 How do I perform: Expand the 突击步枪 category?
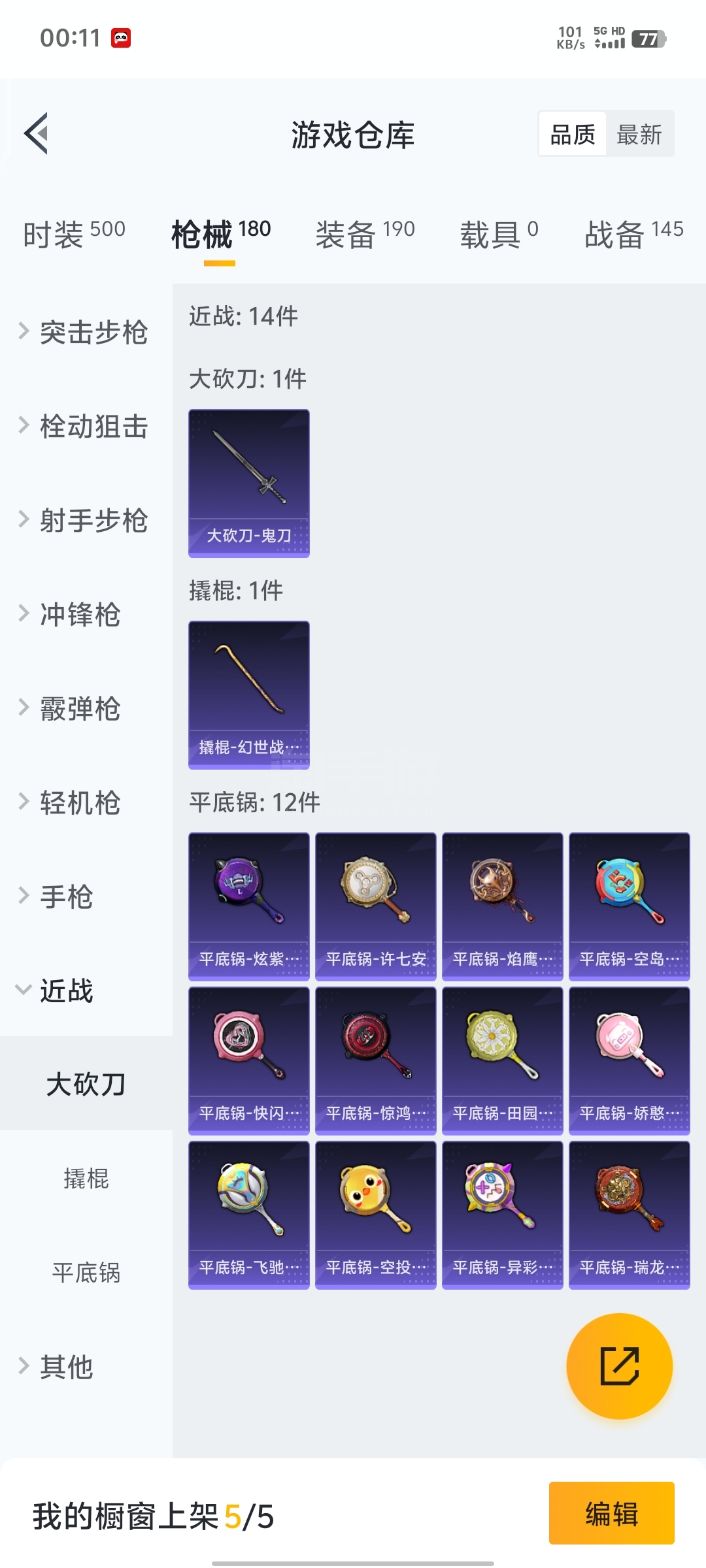tap(85, 332)
